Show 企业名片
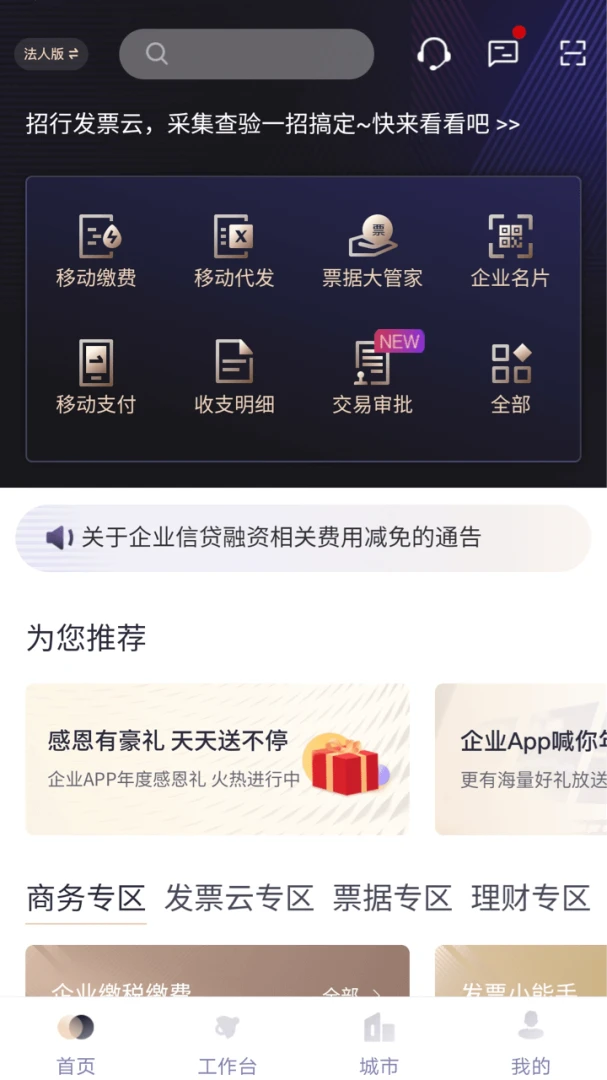This screenshot has height=1080, width=607. [510, 252]
